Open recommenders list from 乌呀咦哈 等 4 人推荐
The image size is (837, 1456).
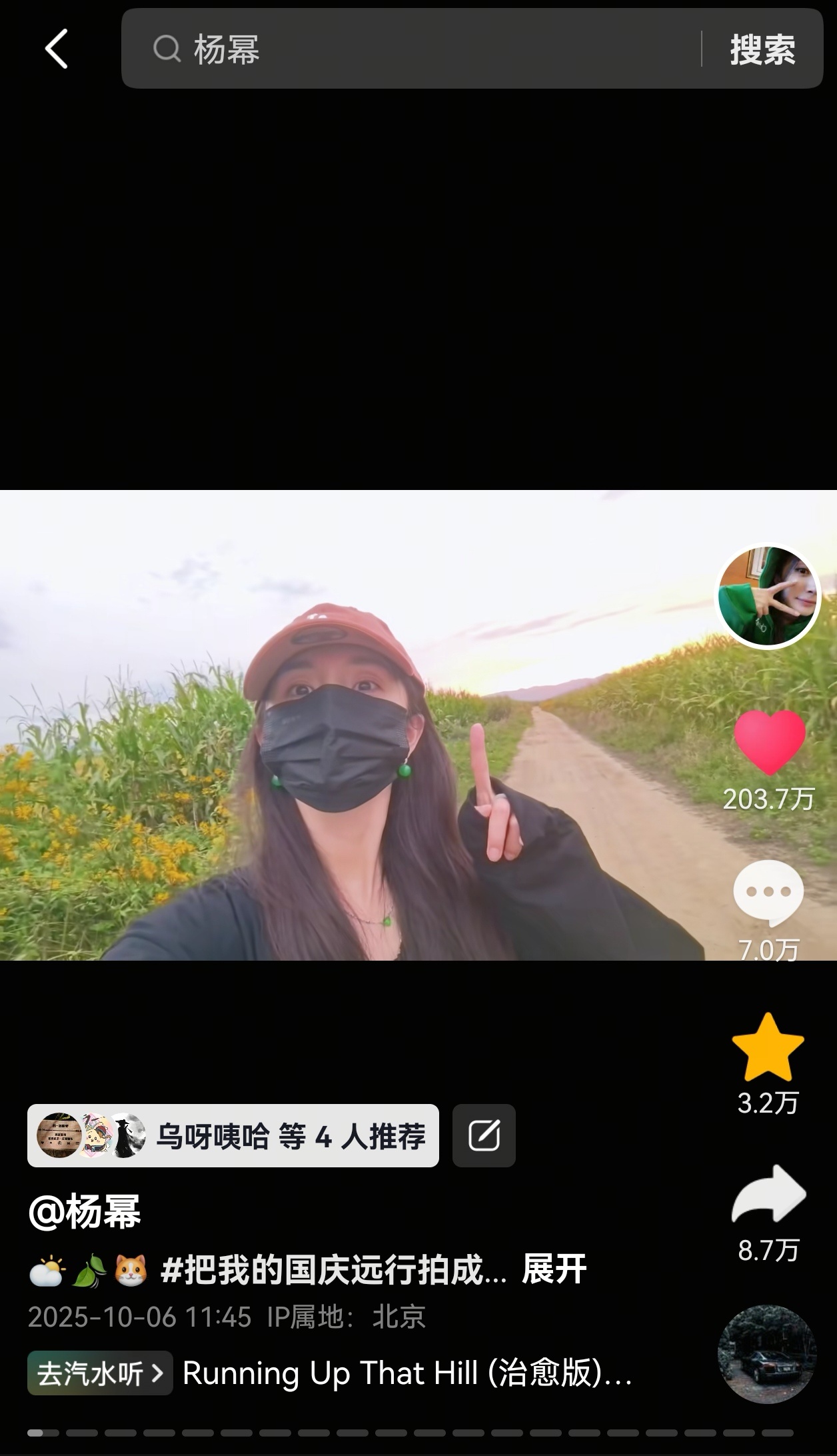point(233,1137)
